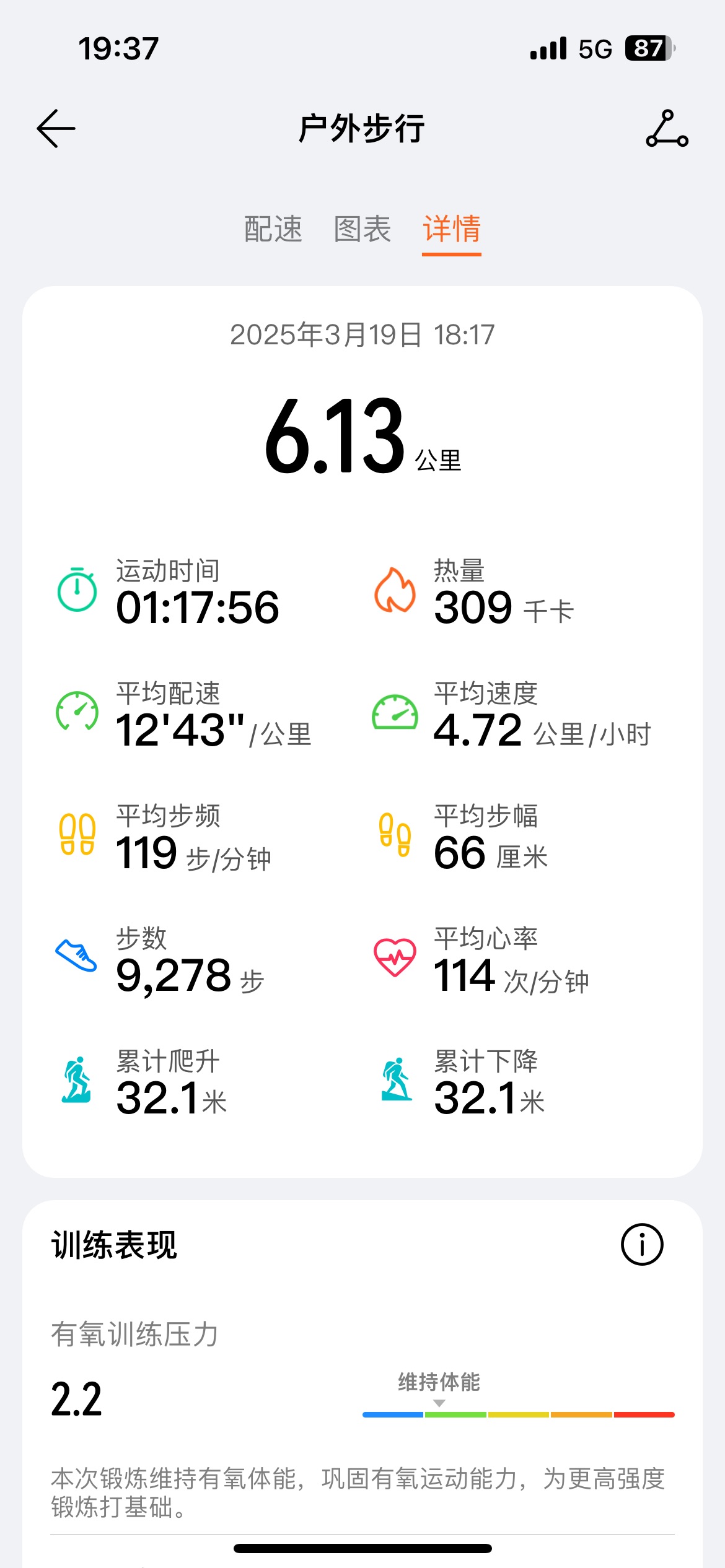Select the 详情 tab
The height and width of the screenshot is (1568, 725).
pyautogui.click(x=452, y=229)
